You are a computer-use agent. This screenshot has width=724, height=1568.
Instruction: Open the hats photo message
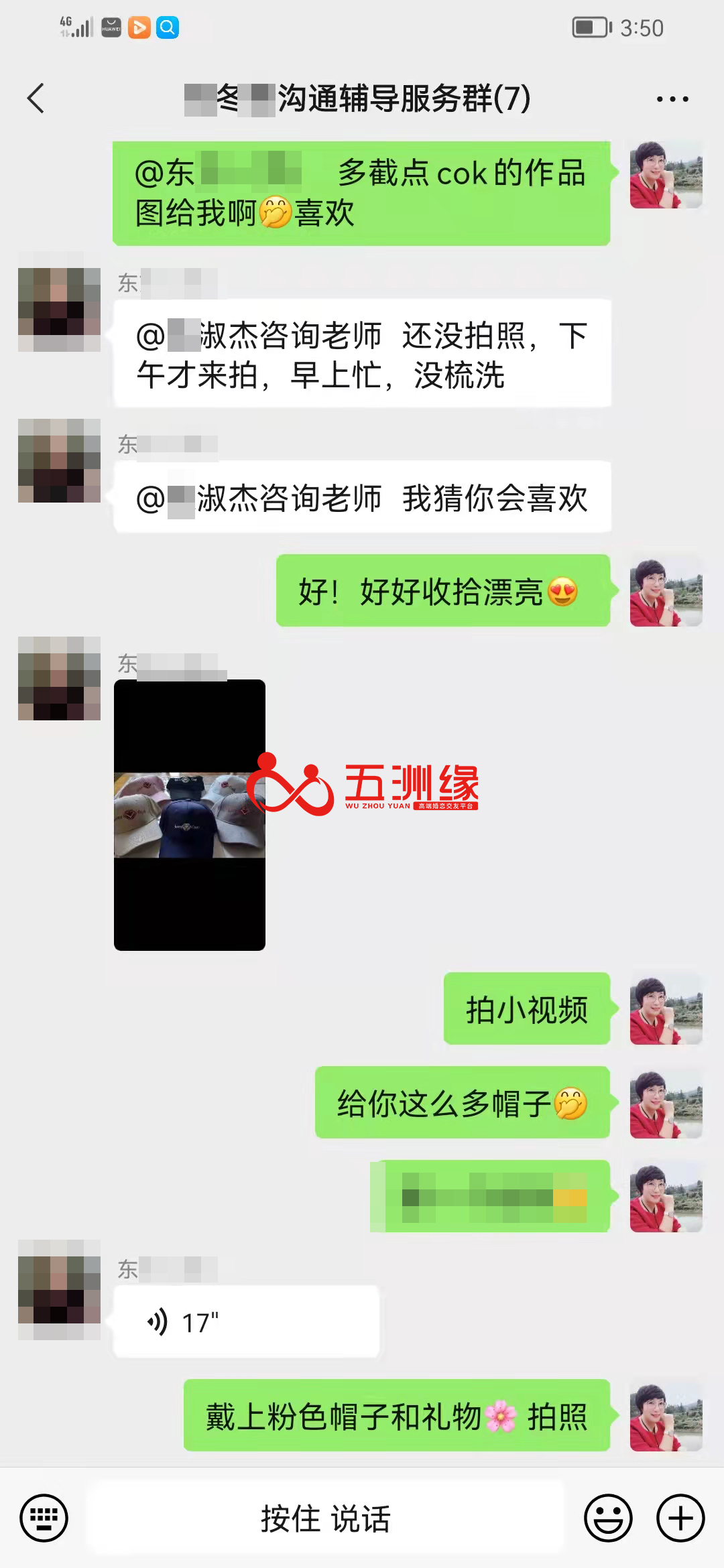pyautogui.click(x=190, y=815)
